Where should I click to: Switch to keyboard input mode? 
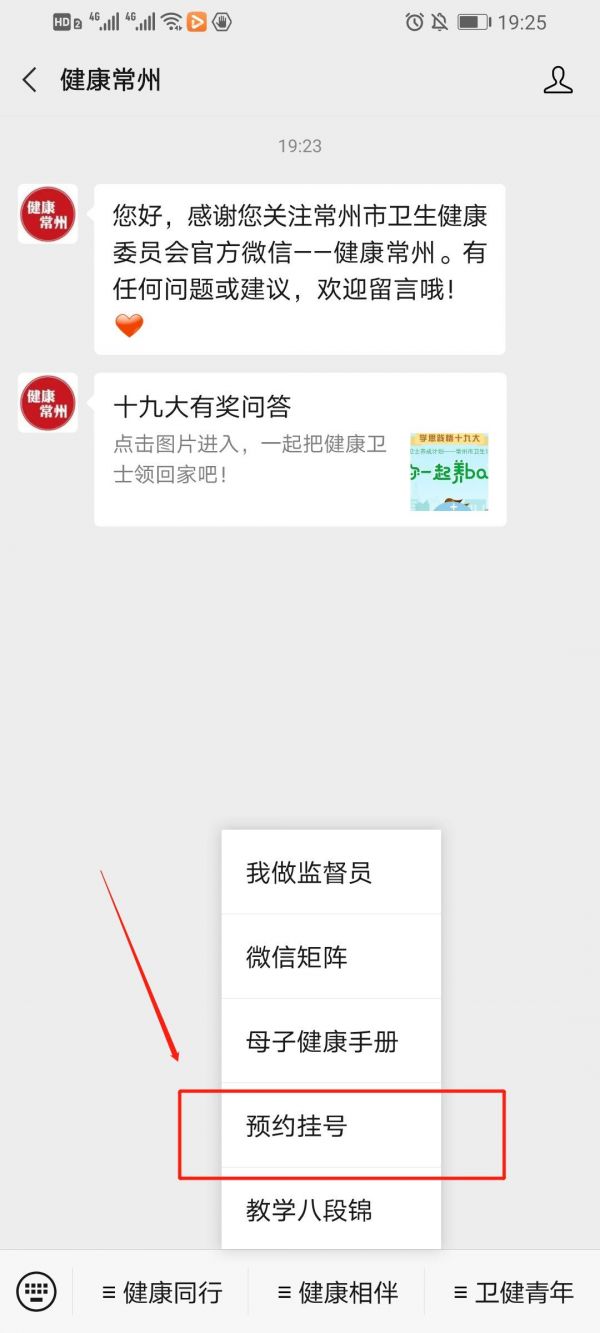(x=37, y=1291)
